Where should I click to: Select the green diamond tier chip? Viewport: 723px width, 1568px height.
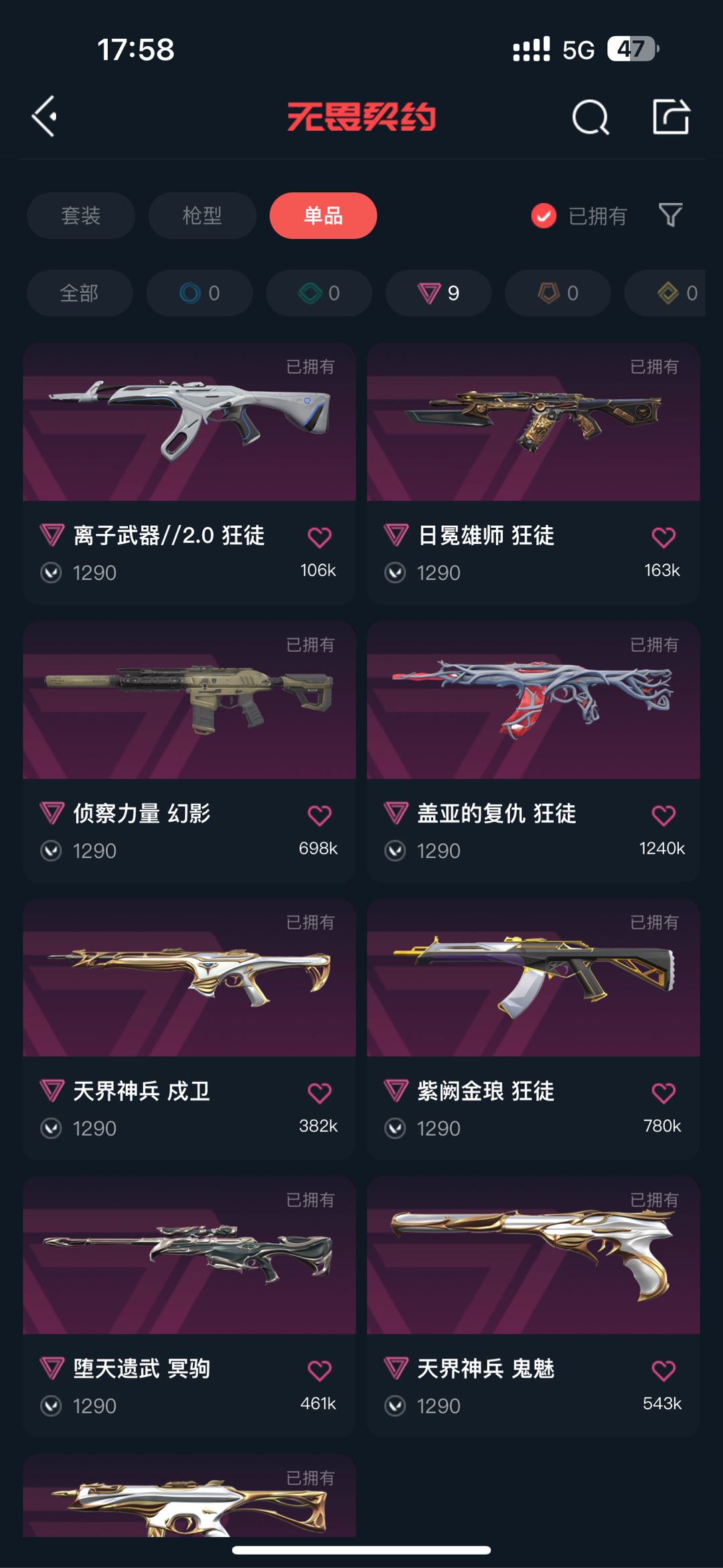click(x=319, y=293)
